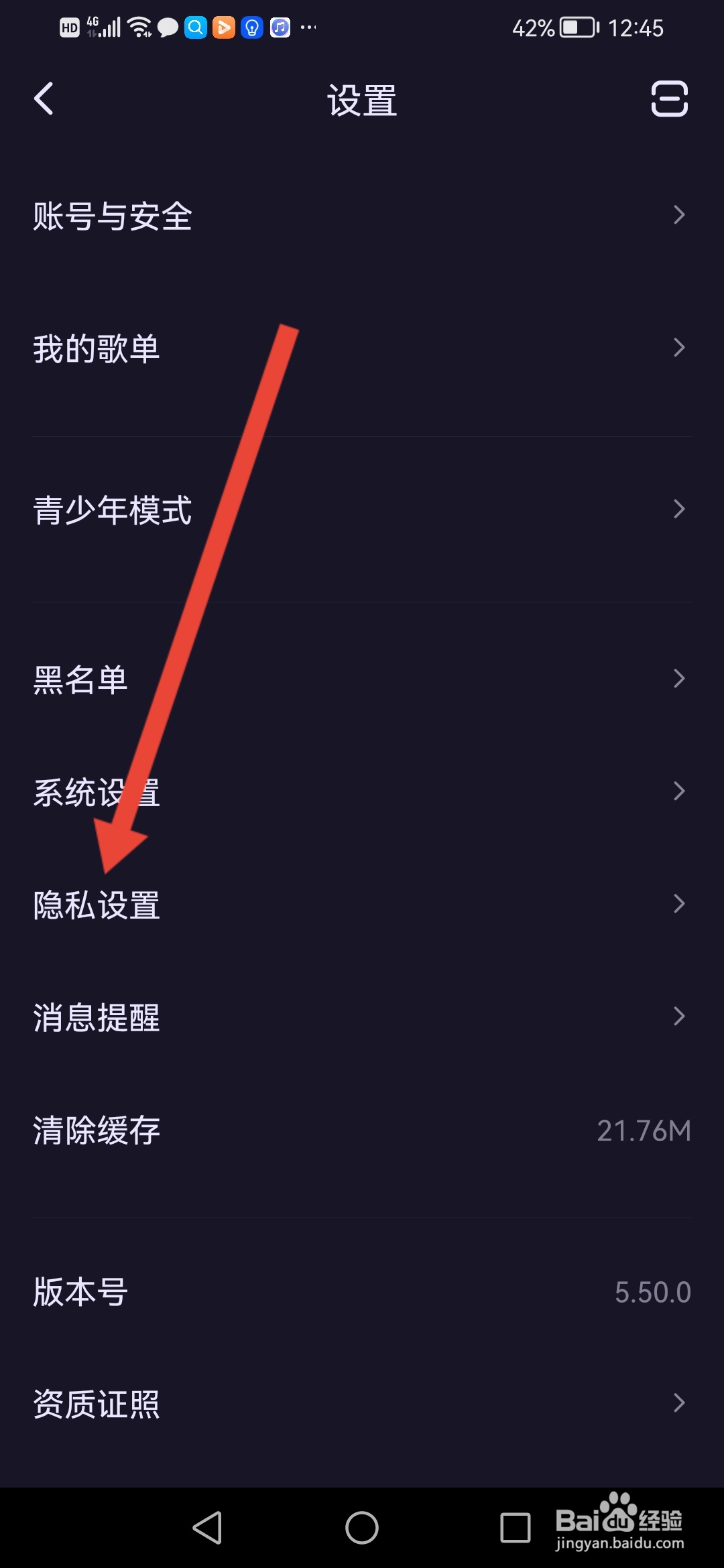Viewport: 724px width, 1568px height.
Task: Expand the 账号与安全 settings entry
Action: tap(362, 214)
